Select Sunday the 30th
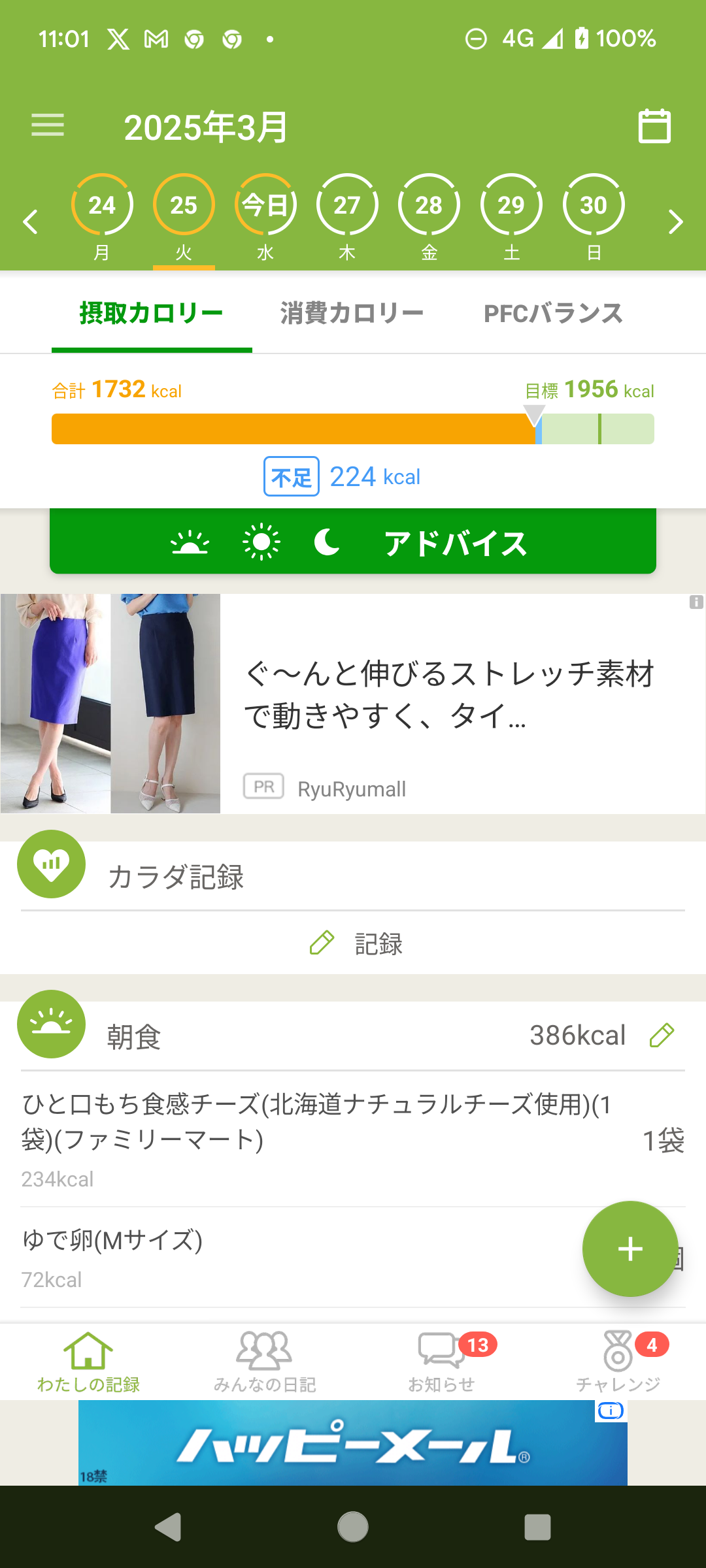The width and height of the screenshot is (706, 1568). coord(593,206)
